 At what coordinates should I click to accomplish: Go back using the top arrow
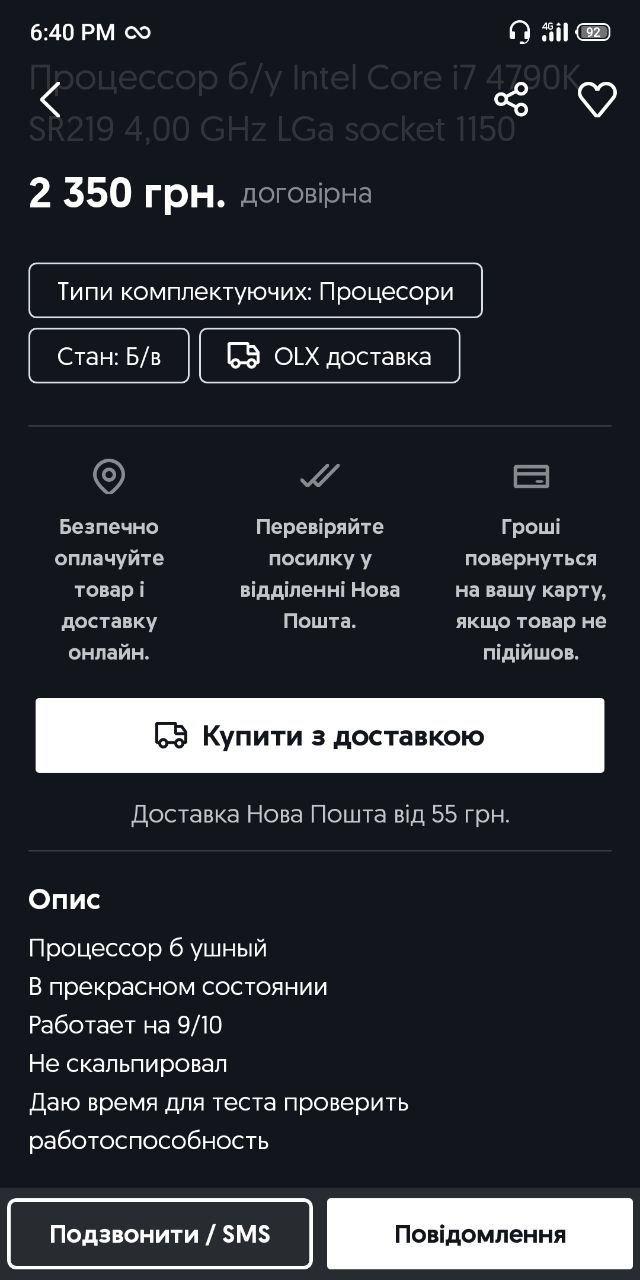(51, 99)
